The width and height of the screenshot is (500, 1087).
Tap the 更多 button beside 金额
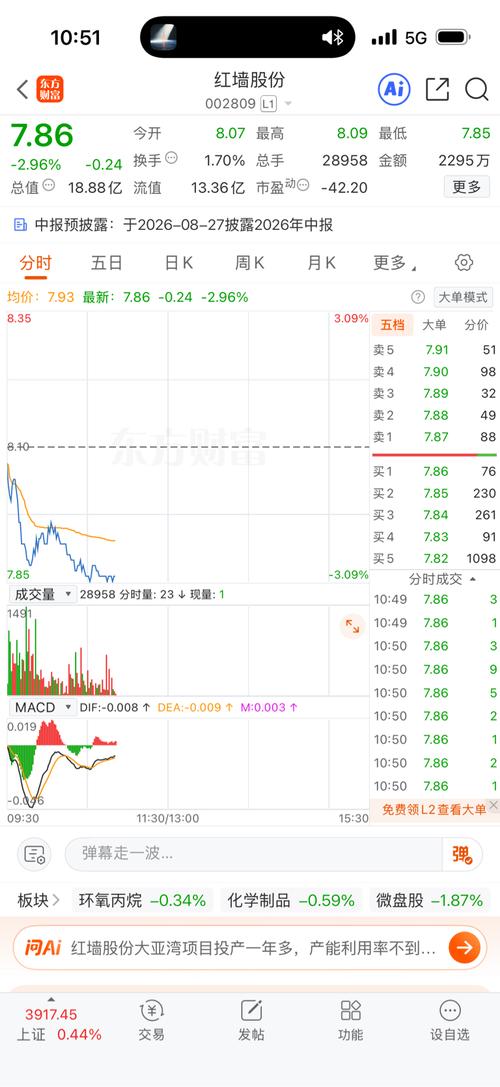[x=467, y=187]
